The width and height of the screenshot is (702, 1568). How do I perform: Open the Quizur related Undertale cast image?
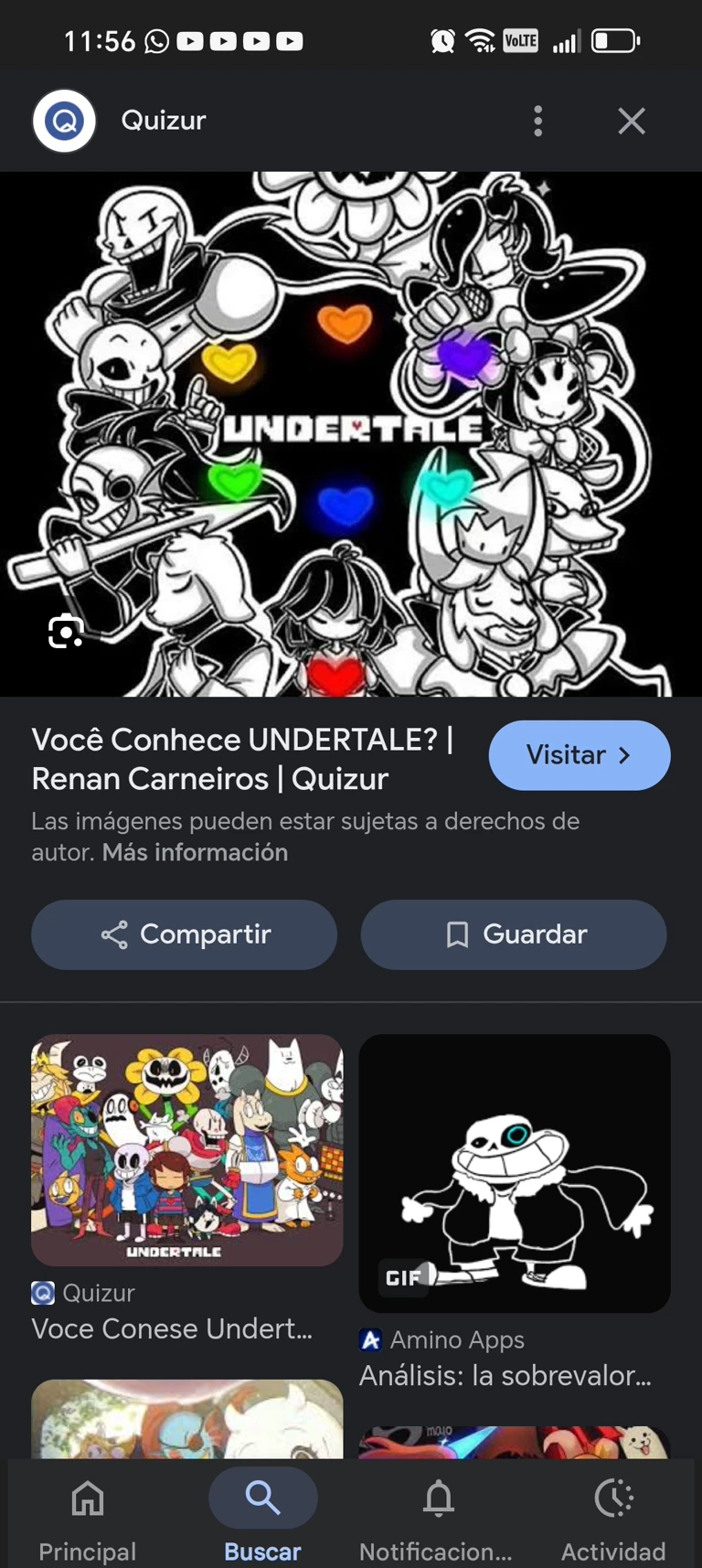pyautogui.click(x=186, y=1150)
